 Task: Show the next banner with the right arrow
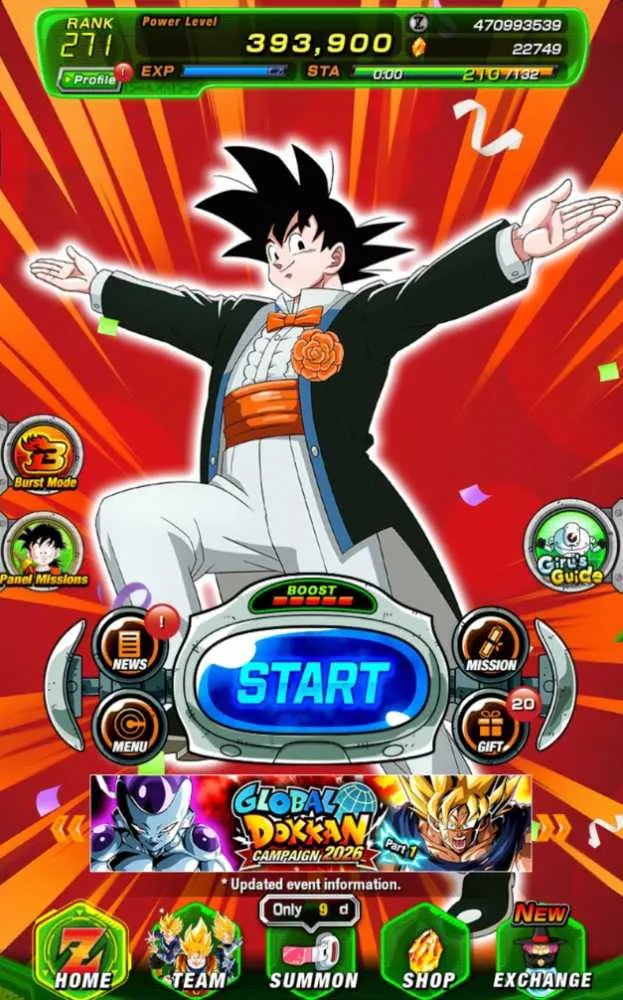point(551,828)
